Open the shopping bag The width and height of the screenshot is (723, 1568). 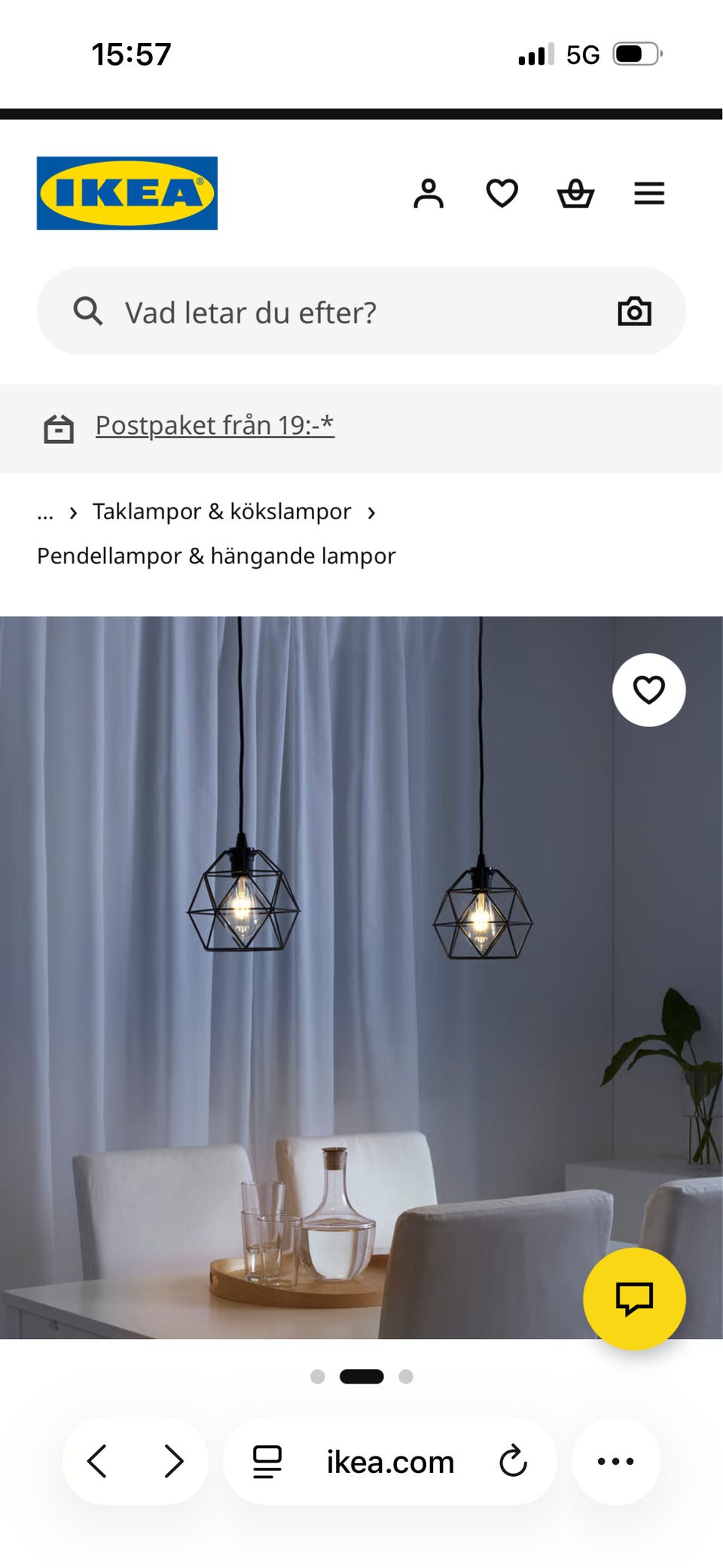pyautogui.click(x=575, y=194)
